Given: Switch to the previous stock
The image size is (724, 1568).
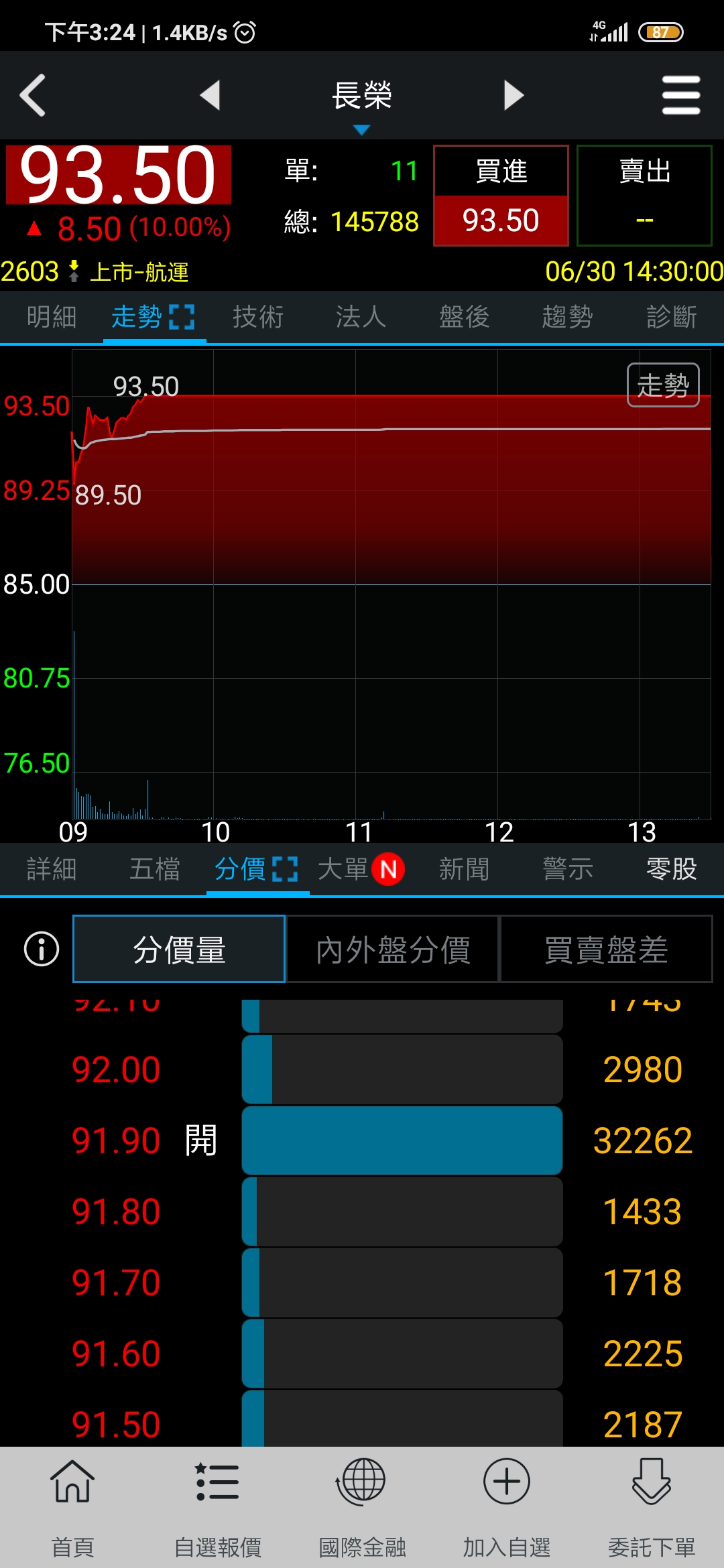Looking at the screenshot, I should point(210,95).
